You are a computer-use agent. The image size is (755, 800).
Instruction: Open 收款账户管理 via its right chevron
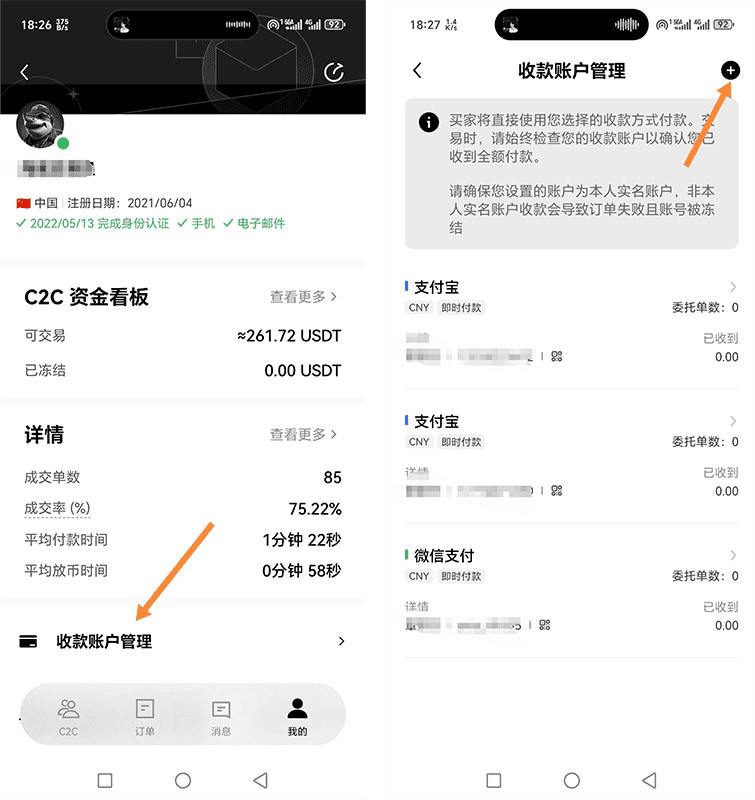click(x=340, y=642)
